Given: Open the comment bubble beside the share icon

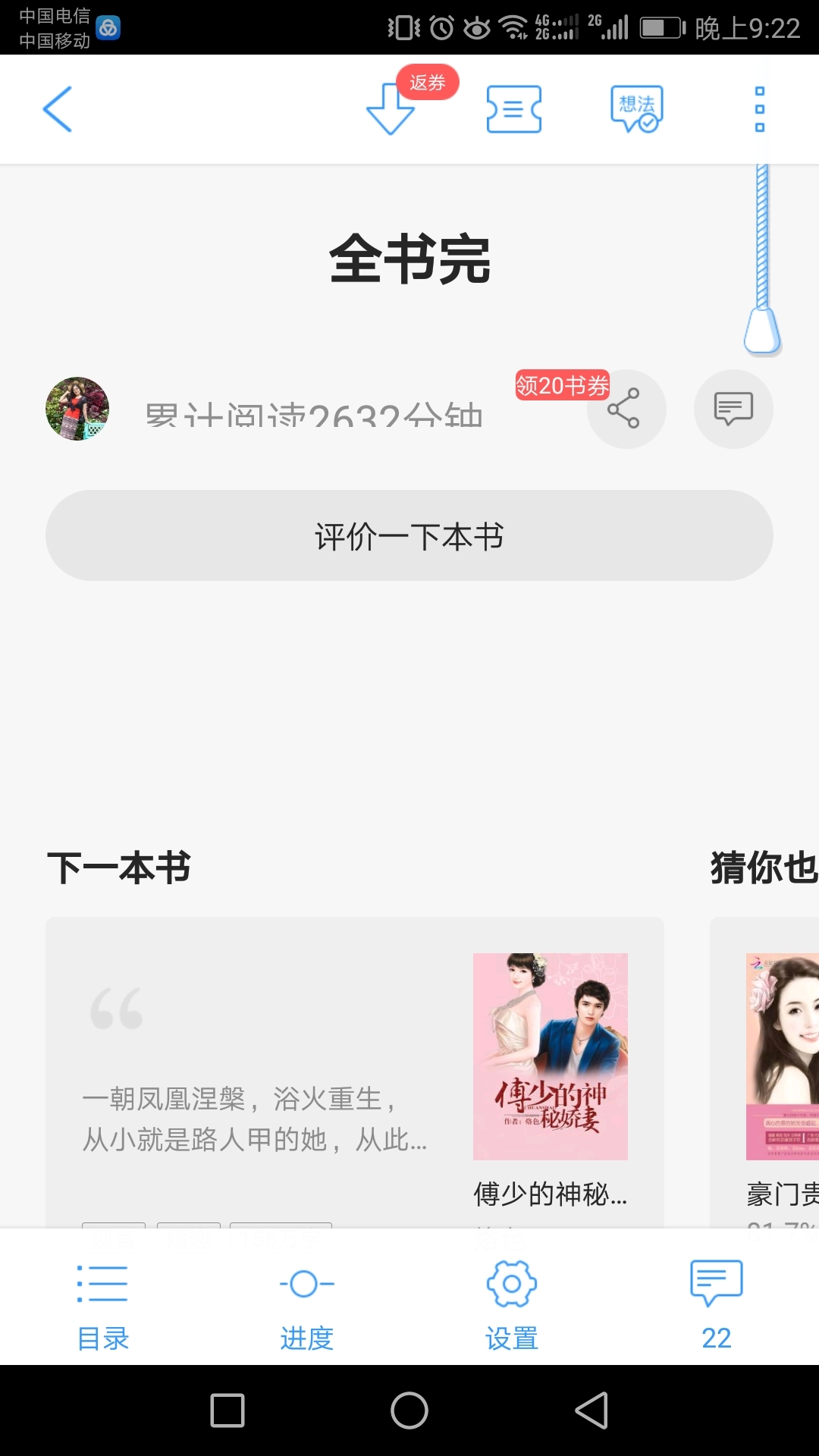Looking at the screenshot, I should (x=733, y=409).
